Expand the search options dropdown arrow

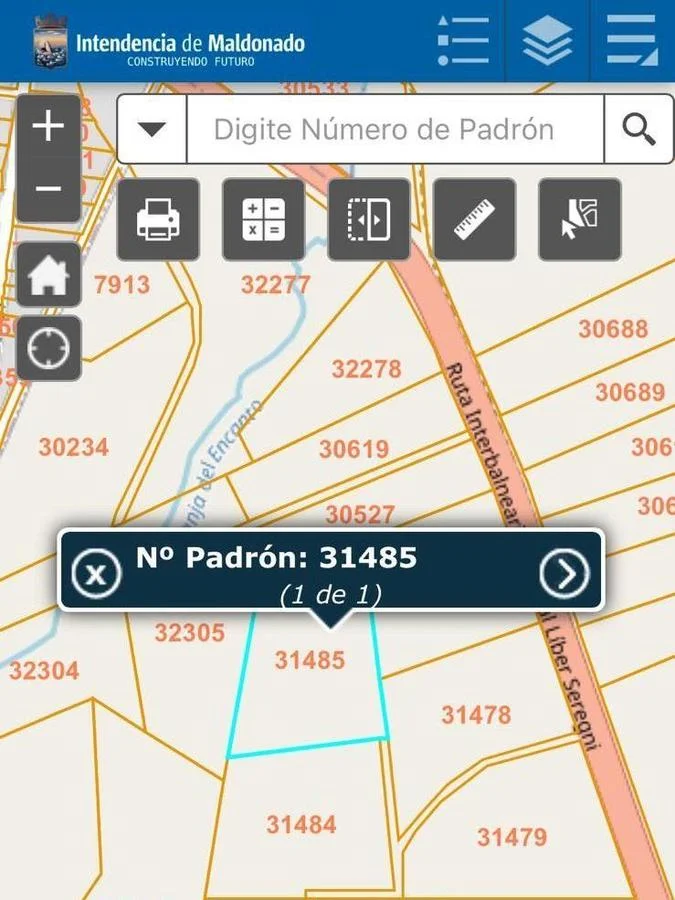click(152, 129)
